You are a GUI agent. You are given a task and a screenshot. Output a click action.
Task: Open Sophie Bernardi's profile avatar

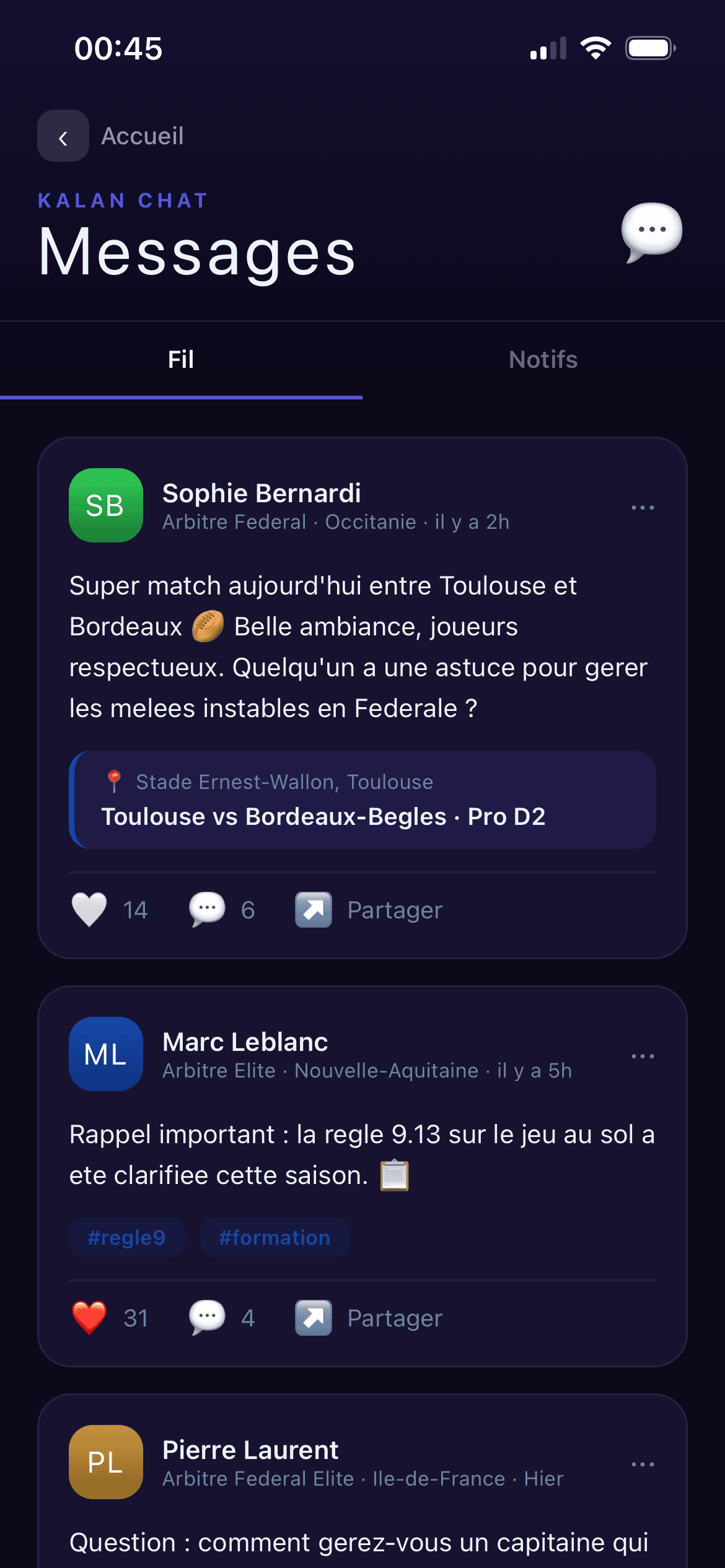coord(105,505)
